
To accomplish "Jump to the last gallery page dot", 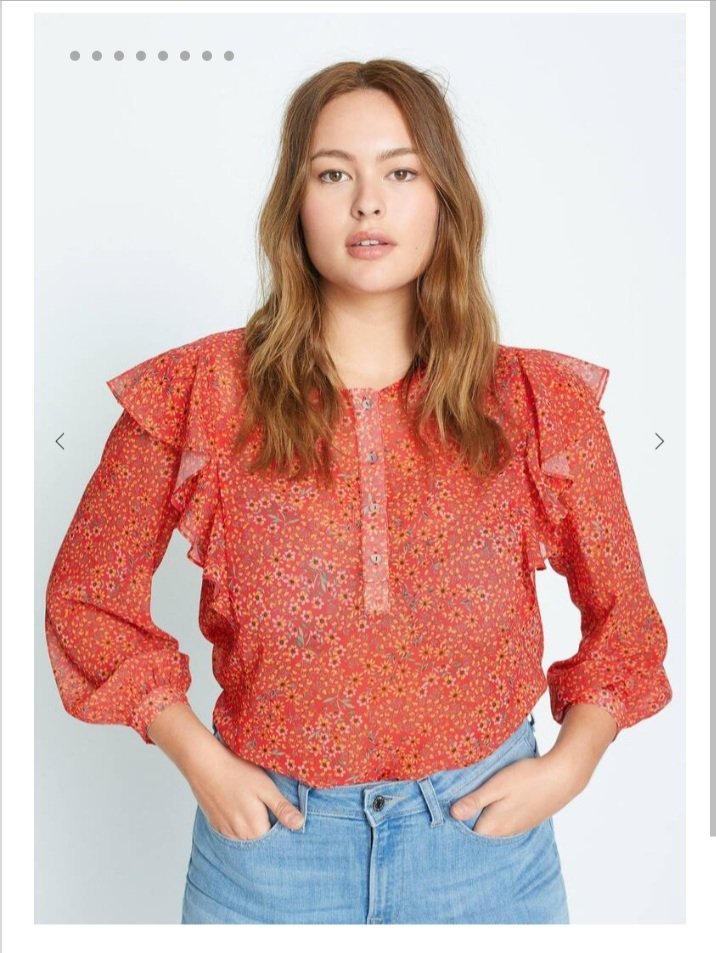I will [229, 56].
